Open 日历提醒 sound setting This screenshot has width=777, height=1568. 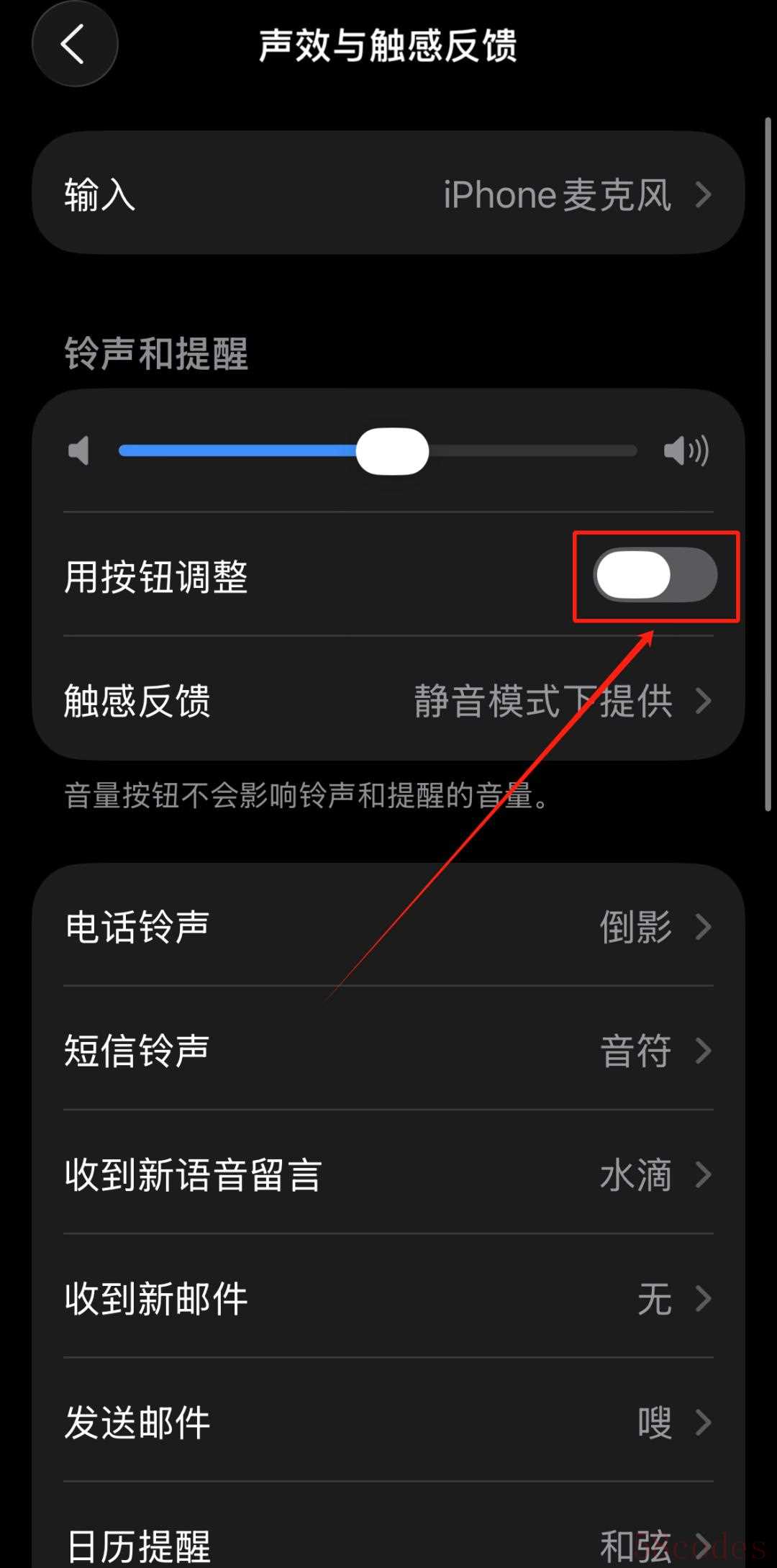(388, 1540)
